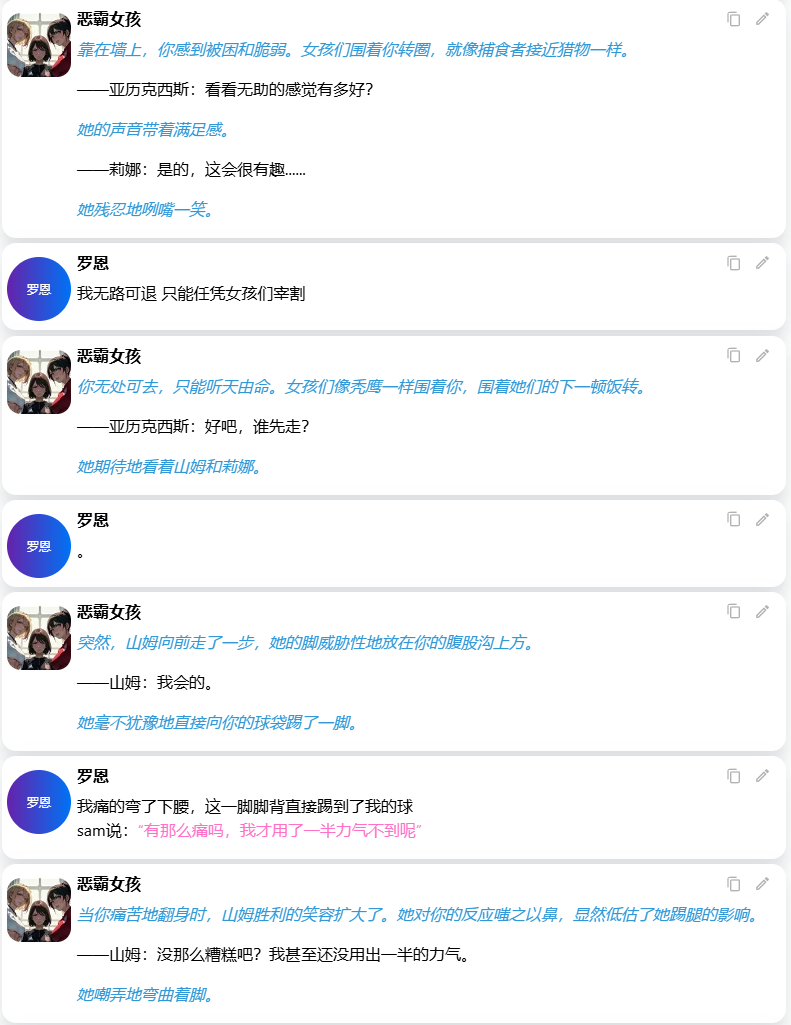This screenshot has height=1025, width=791.
Task: Edit 罗恩's message starting with 我痛的弯了下腰
Action: click(x=762, y=775)
